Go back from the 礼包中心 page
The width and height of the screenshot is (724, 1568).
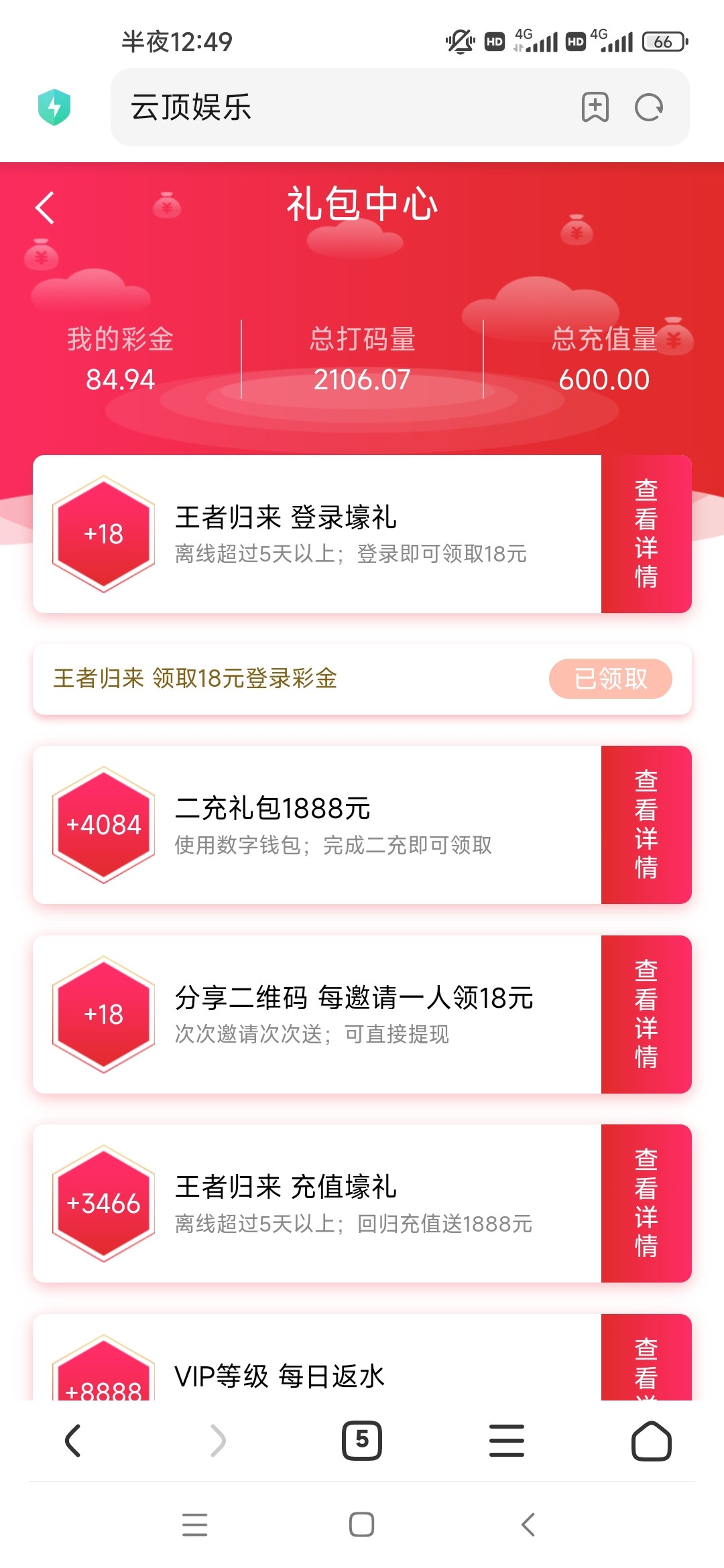tap(45, 208)
